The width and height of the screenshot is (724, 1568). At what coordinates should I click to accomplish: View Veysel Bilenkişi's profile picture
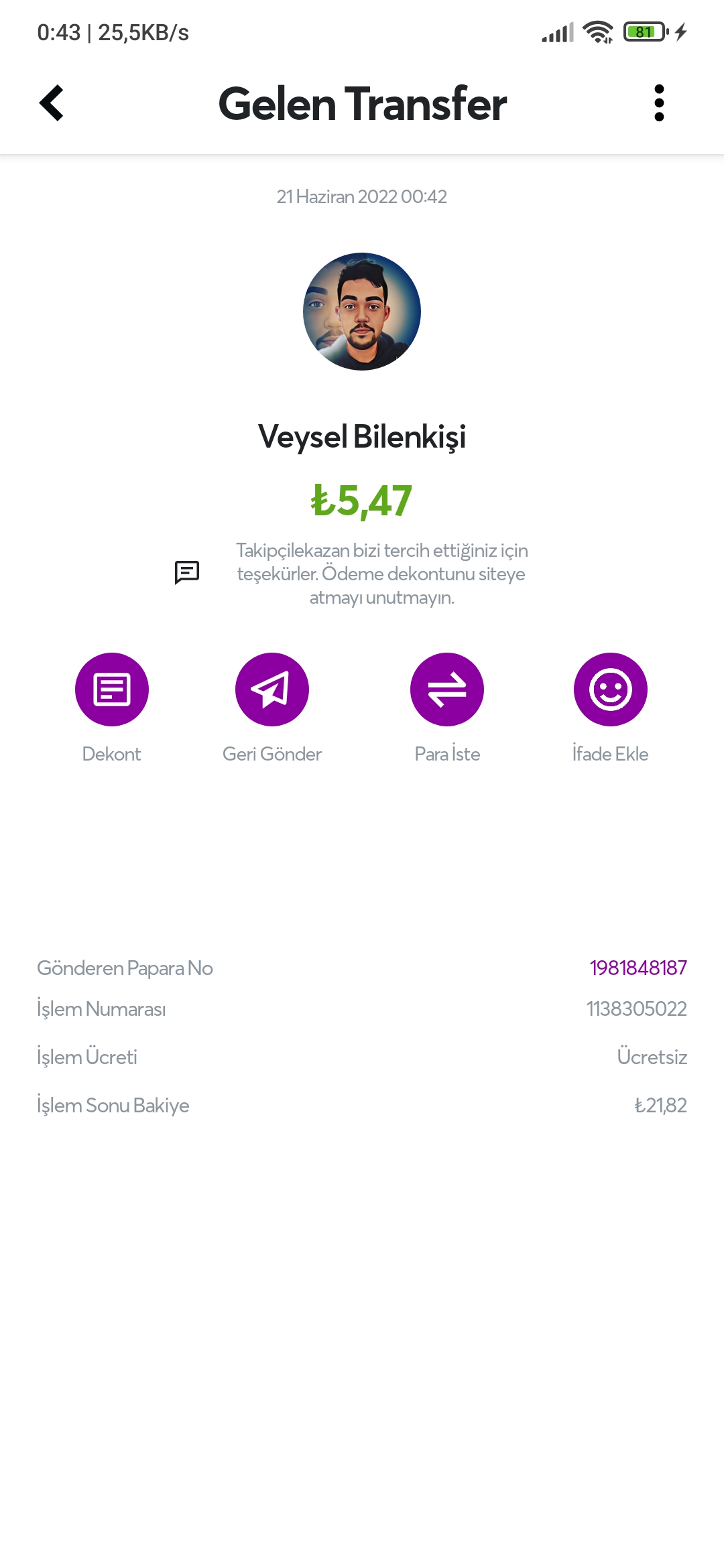362,312
